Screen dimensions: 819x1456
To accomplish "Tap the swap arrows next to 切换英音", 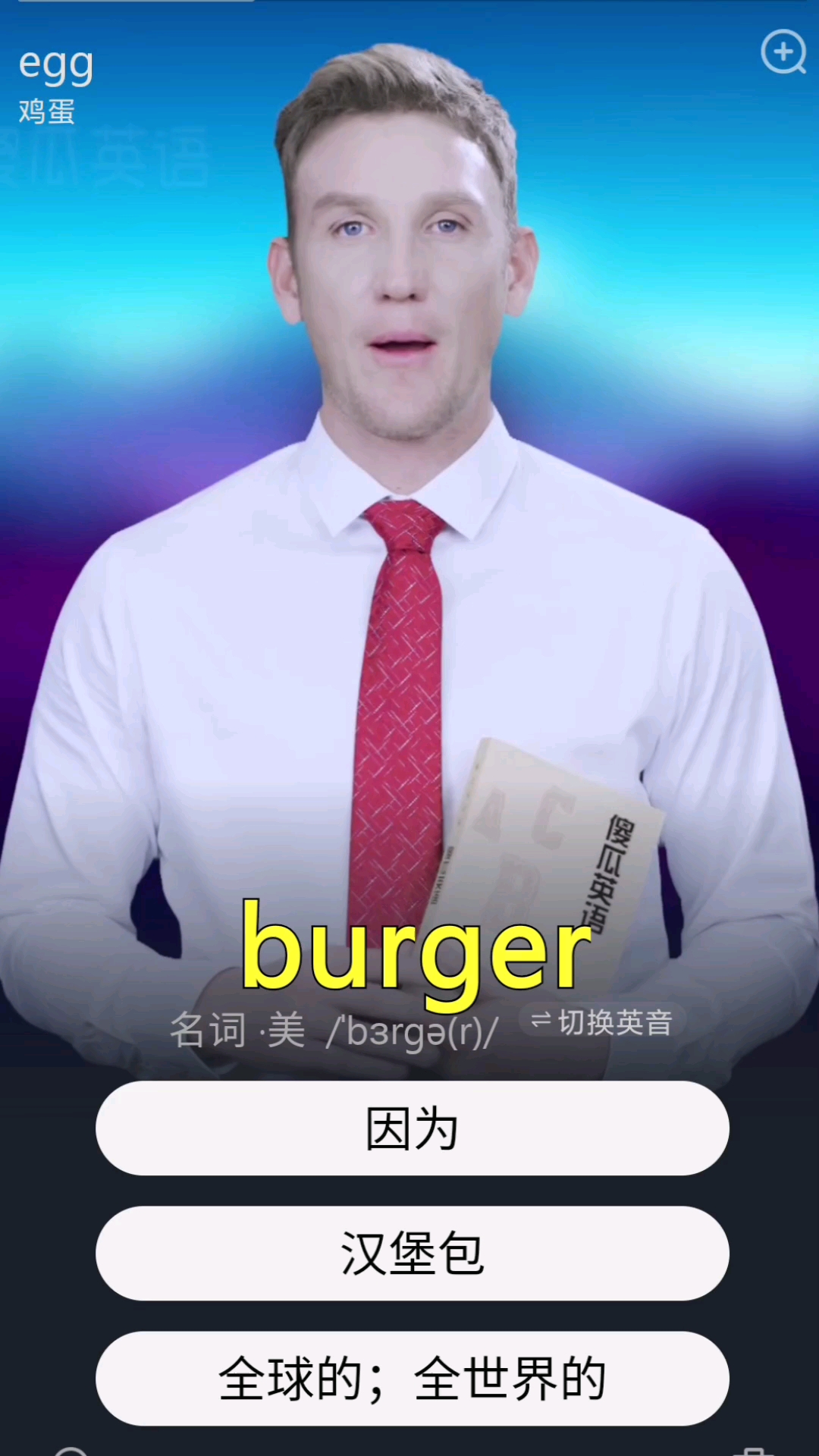I will coord(543,1022).
